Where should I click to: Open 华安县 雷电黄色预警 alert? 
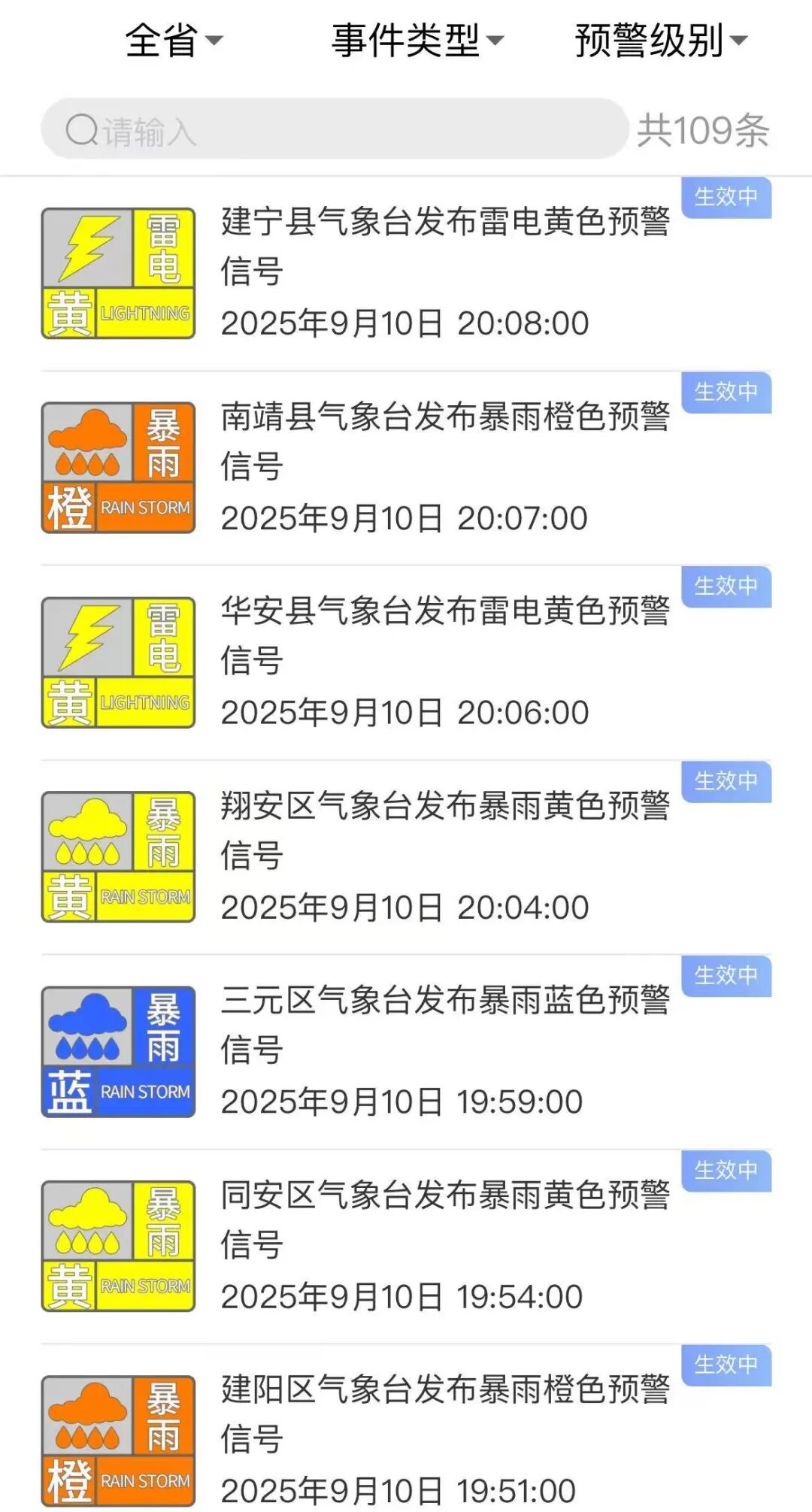[444, 636]
